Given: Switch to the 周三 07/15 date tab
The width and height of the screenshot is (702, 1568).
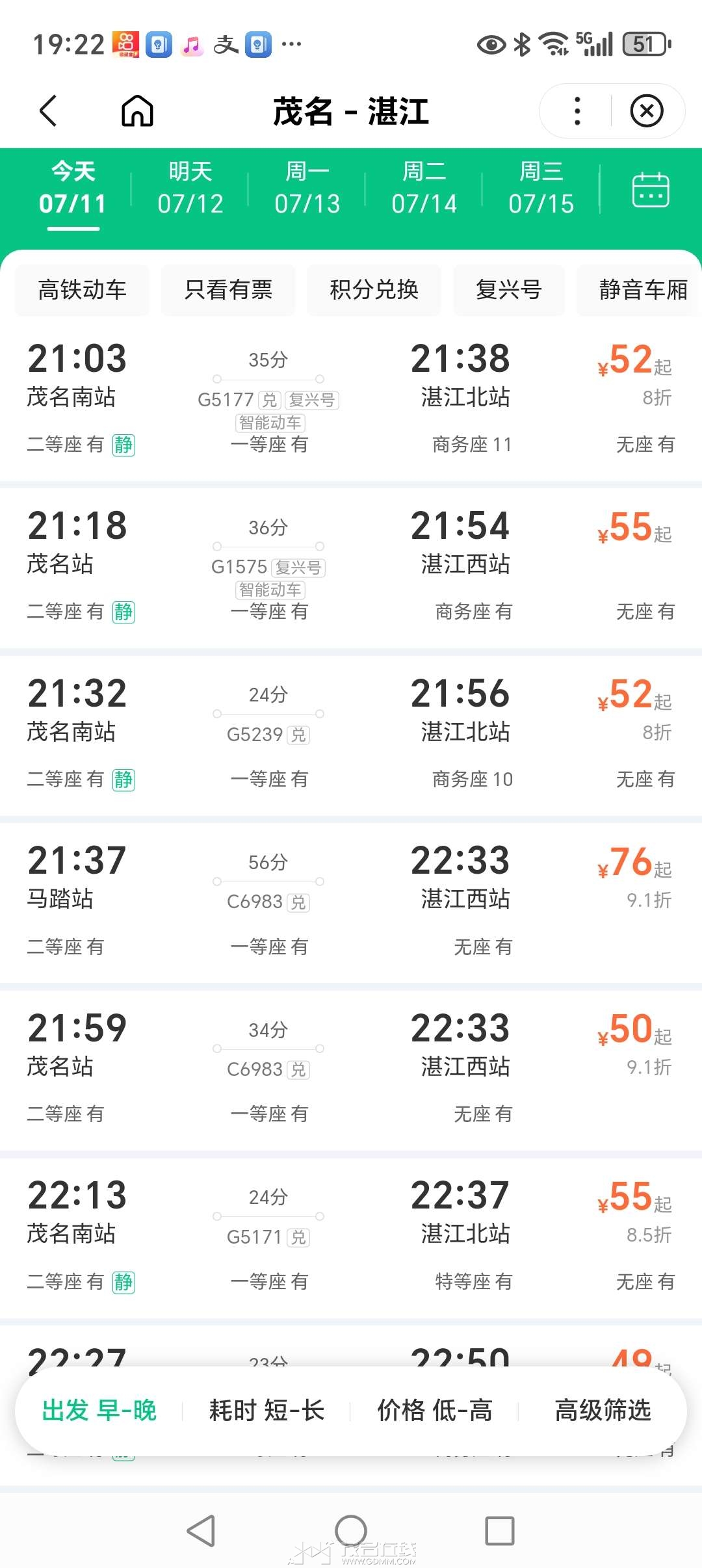Looking at the screenshot, I should pyautogui.click(x=541, y=189).
